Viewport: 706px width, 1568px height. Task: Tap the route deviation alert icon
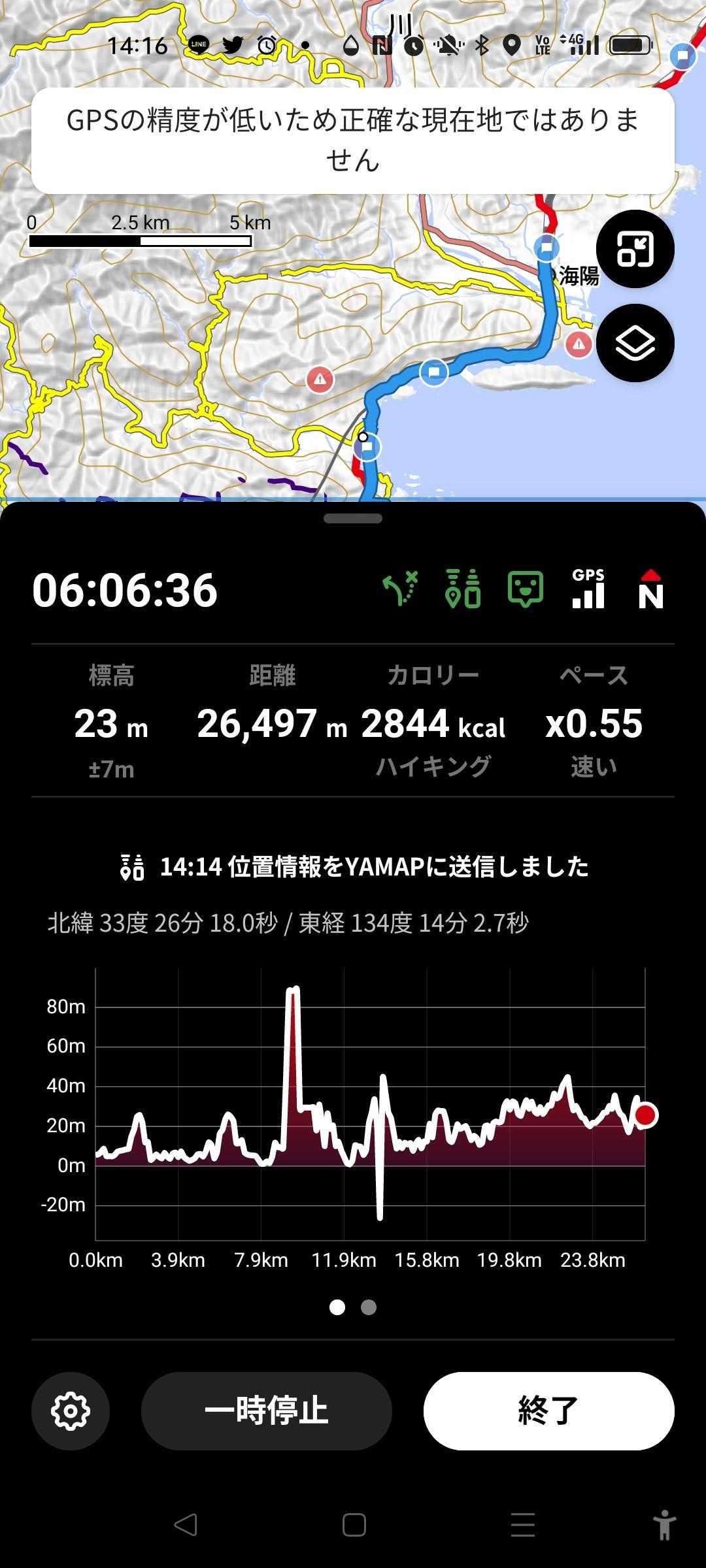[x=400, y=589]
